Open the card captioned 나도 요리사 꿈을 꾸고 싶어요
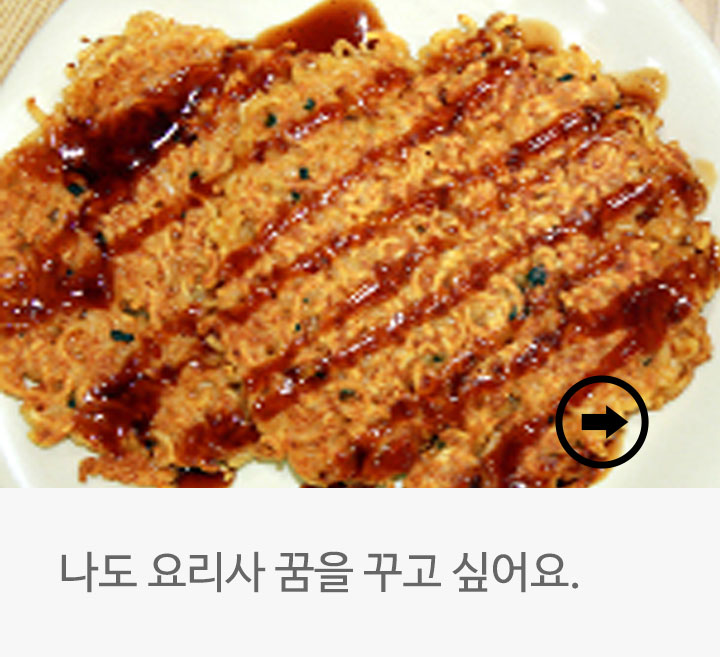Screen dimensions: 720x657 [319, 573]
